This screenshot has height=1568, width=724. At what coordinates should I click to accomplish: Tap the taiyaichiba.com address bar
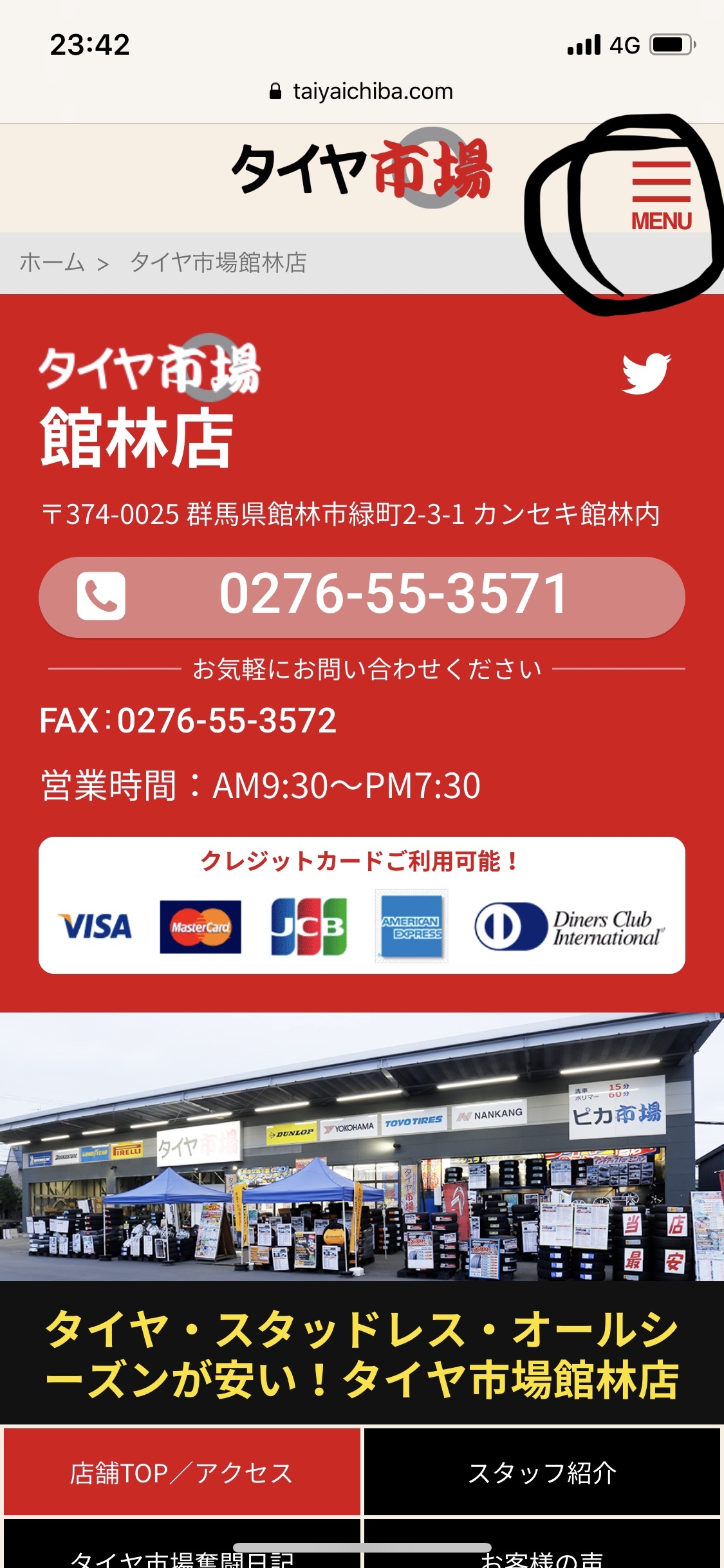tap(362, 91)
